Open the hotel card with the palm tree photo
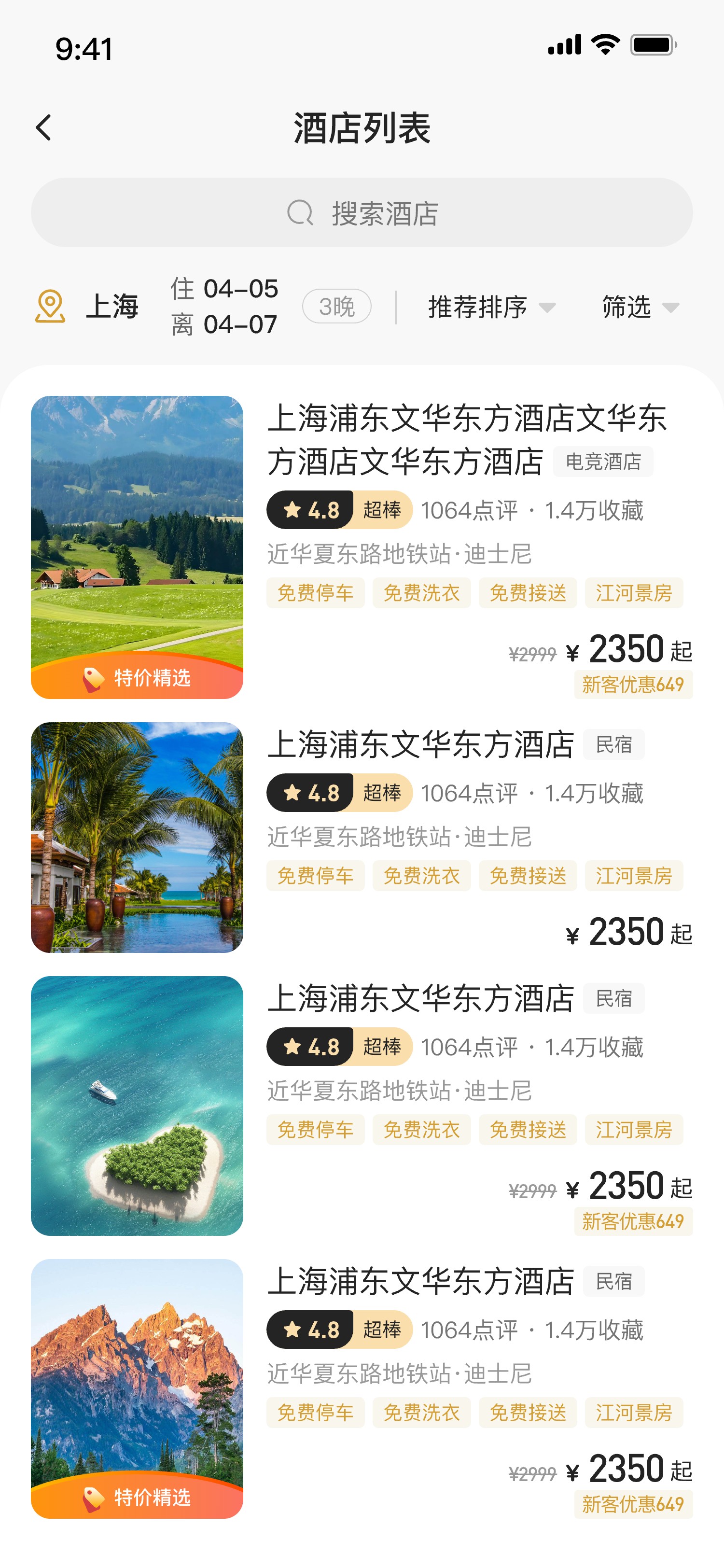The width and height of the screenshot is (724, 1568). click(x=137, y=837)
